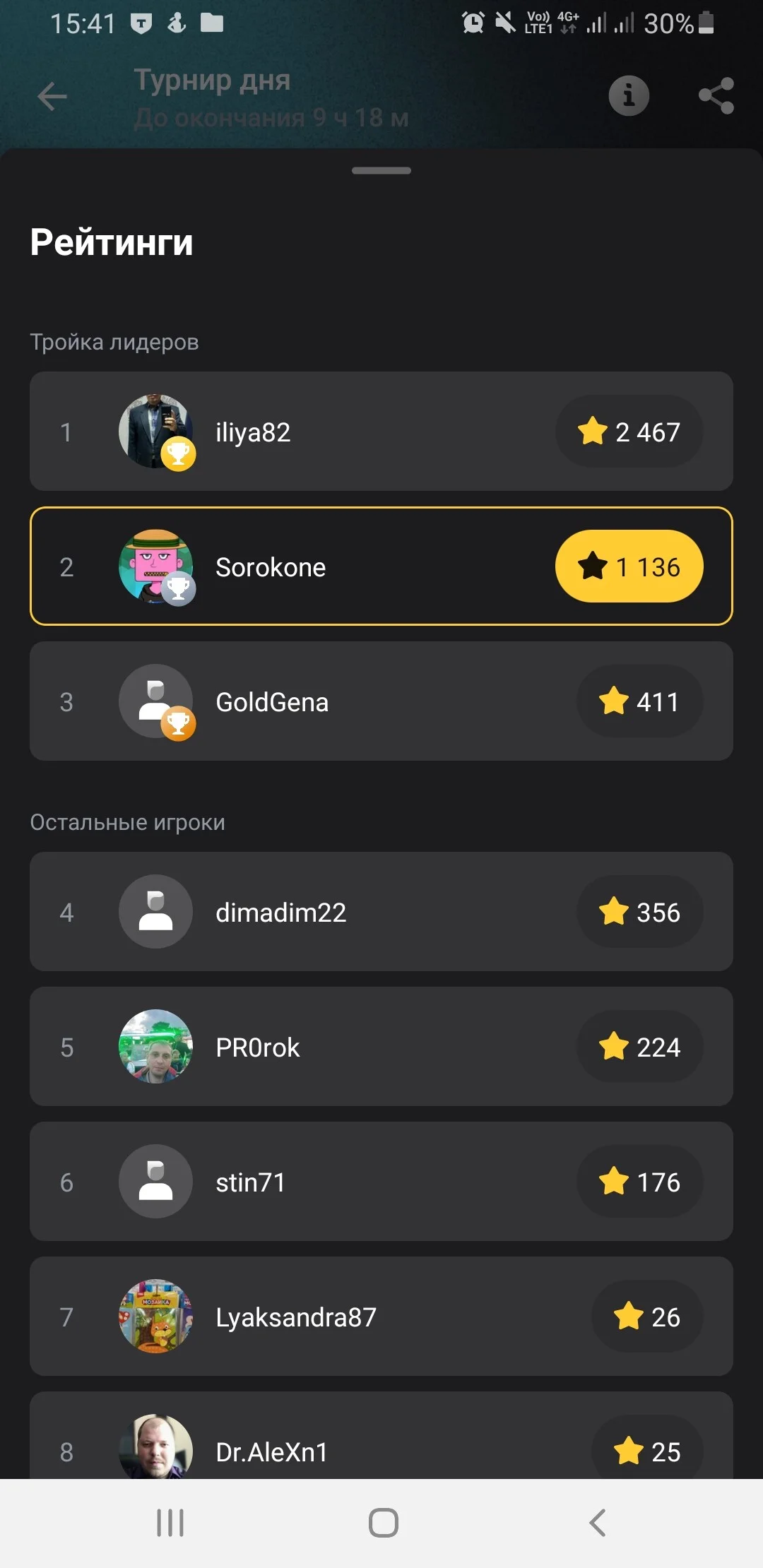Share the tournament of the day
Screen dimensions: 763x1568
click(716, 95)
